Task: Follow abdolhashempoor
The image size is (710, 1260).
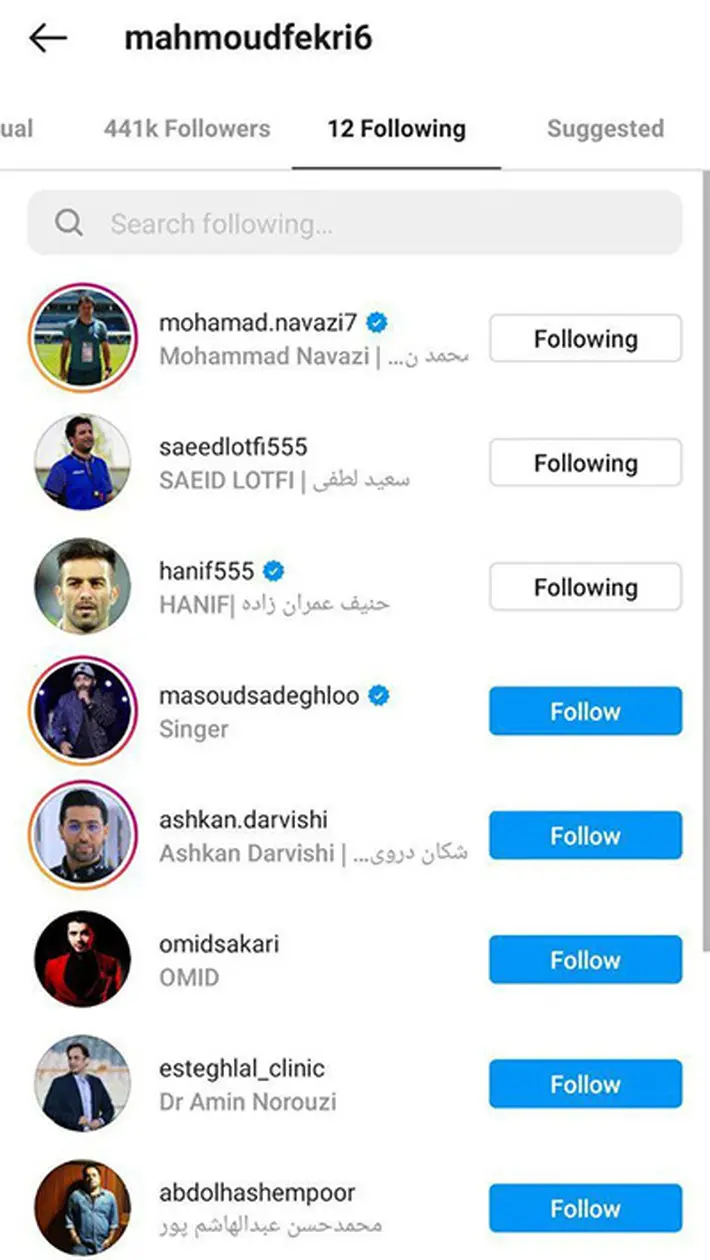Action: (585, 1208)
